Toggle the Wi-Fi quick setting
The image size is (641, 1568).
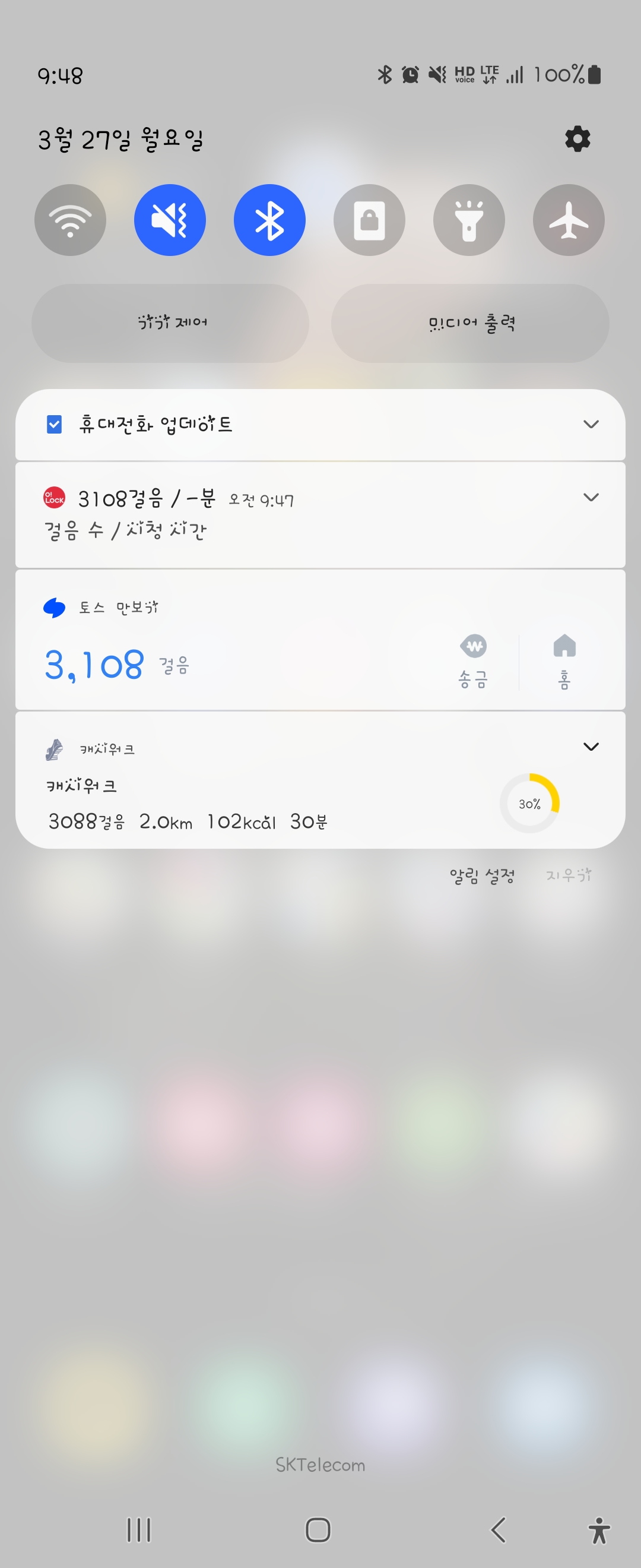point(70,220)
